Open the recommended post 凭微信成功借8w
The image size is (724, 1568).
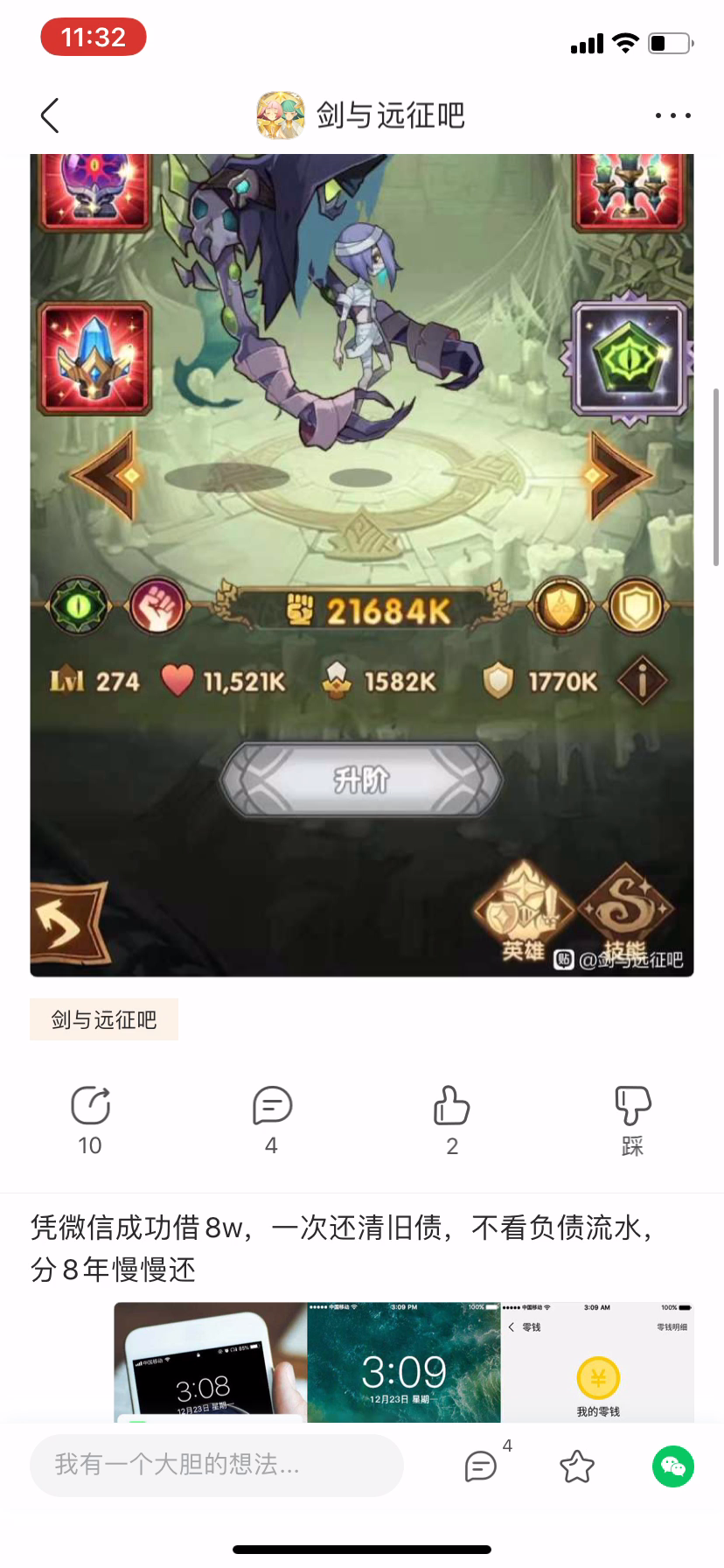point(342,1249)
